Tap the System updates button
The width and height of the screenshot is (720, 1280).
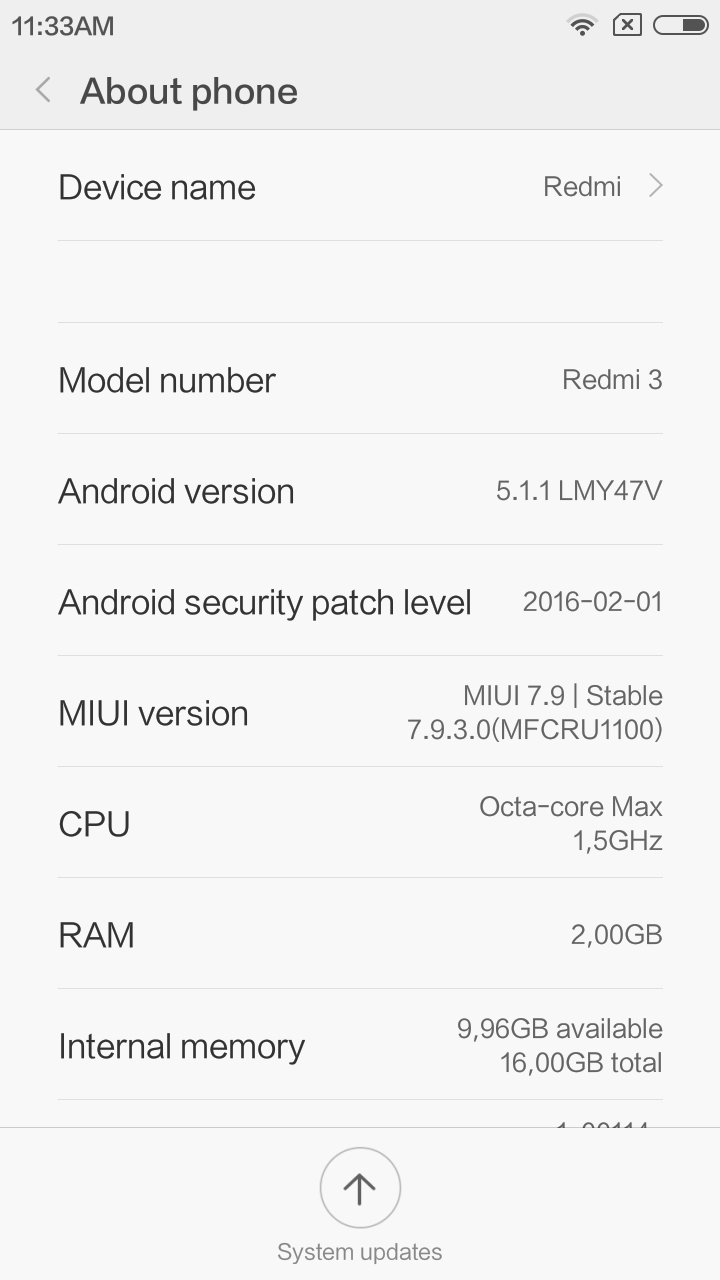pos(360,1188)
